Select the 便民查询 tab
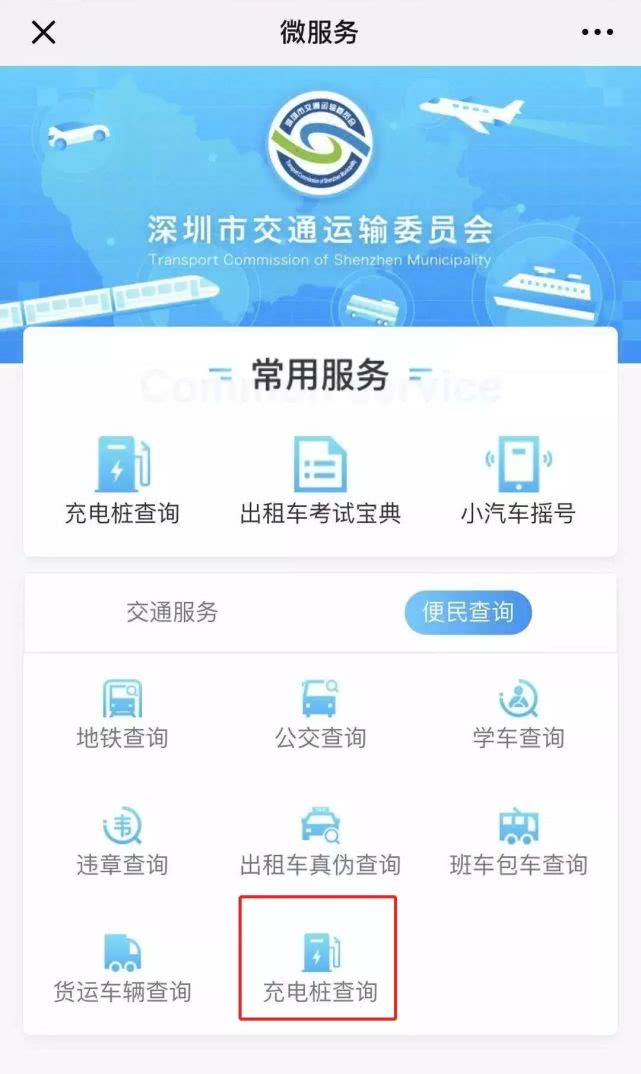Viewport: 641px width, 1074px height. 468,611
